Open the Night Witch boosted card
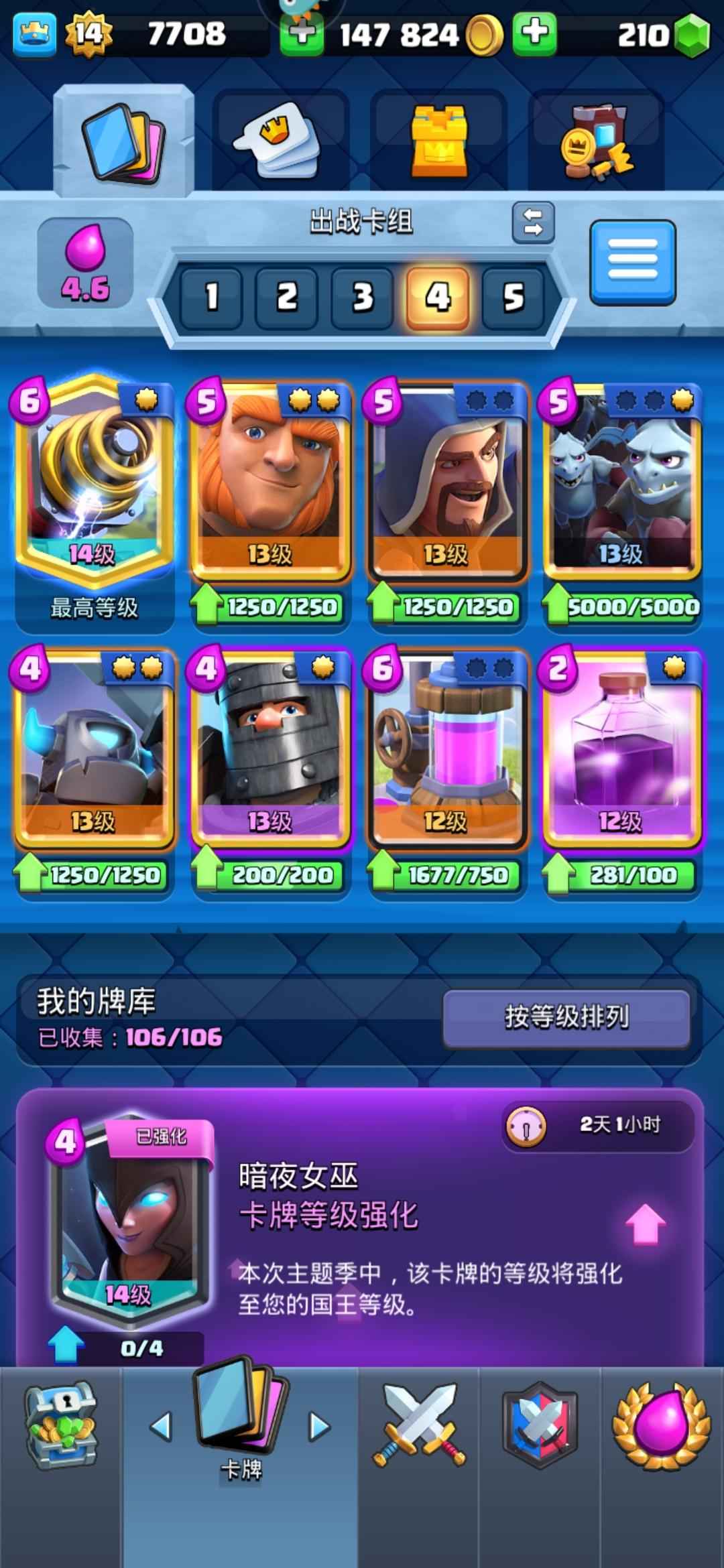Screen dimensions: 724x1568 coord(129,1226)
